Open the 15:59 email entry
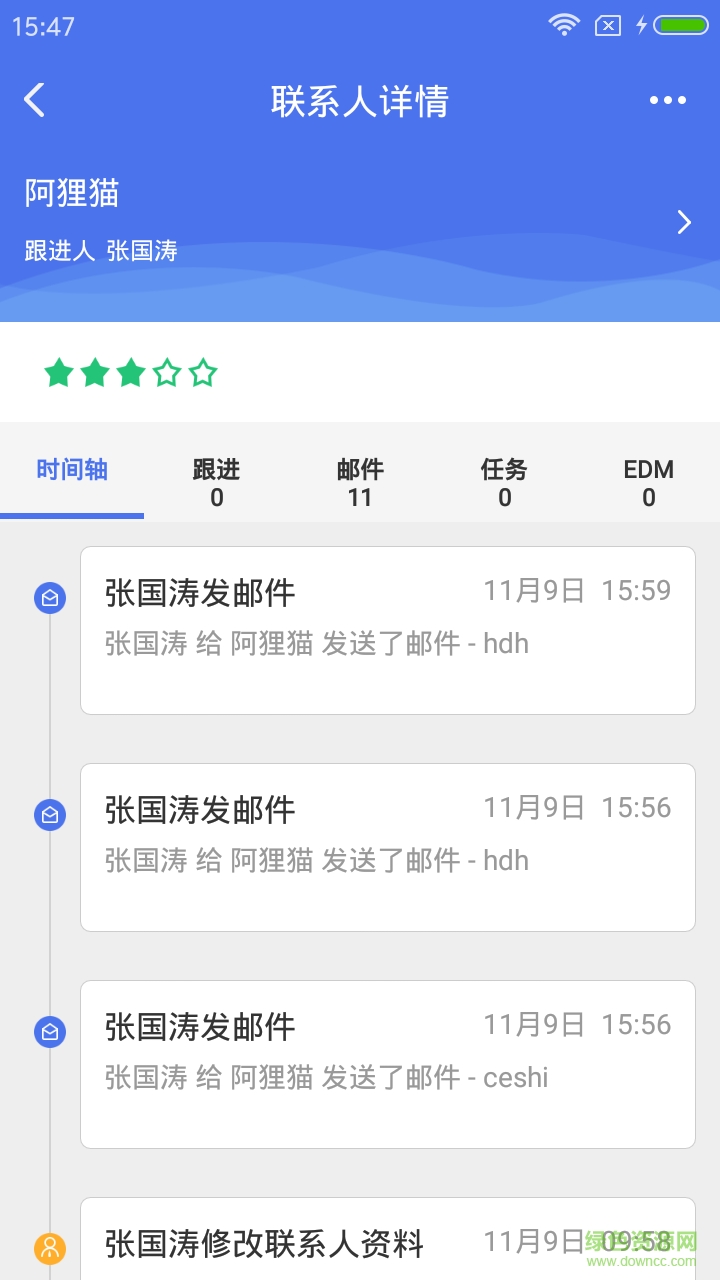 point(387,630)
